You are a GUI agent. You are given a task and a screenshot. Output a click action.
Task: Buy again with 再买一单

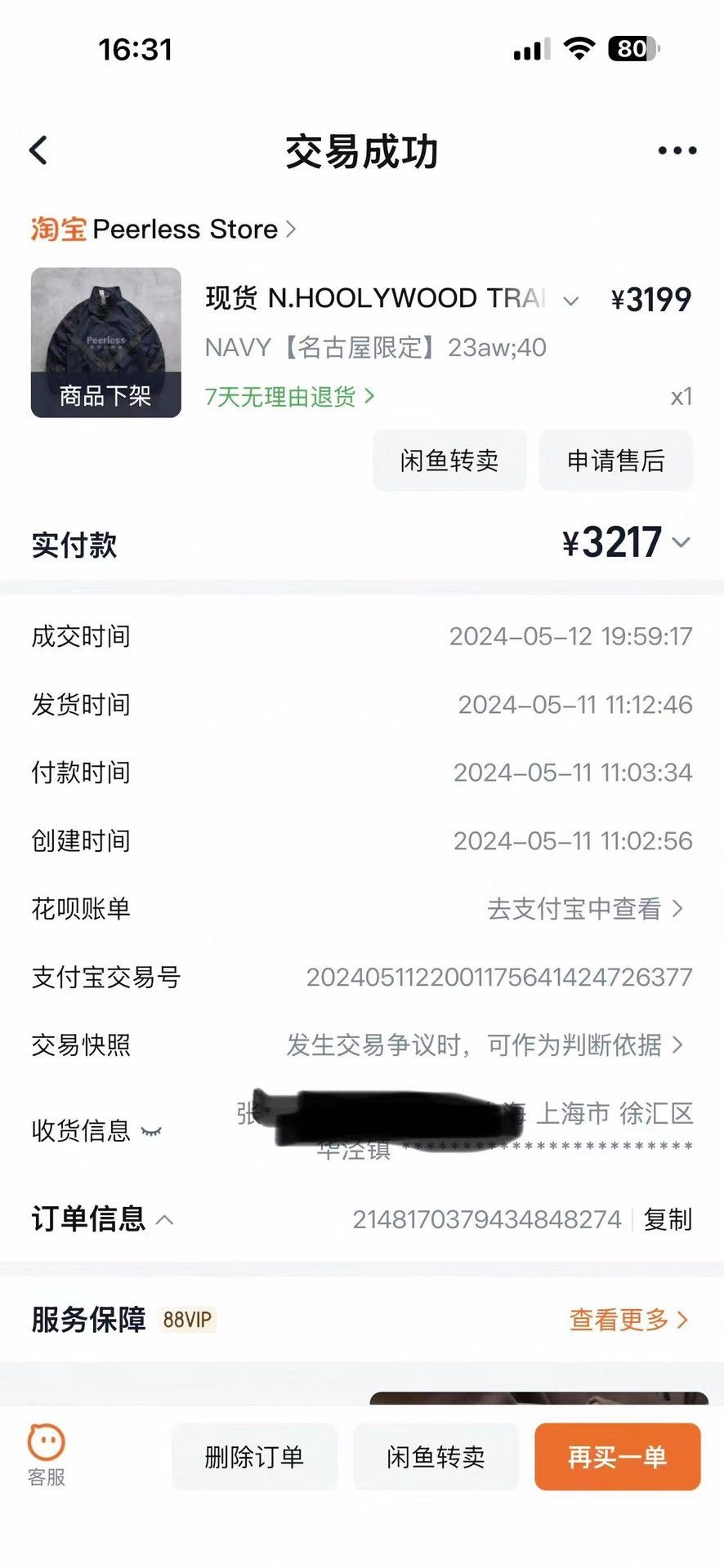(617, 1457)
